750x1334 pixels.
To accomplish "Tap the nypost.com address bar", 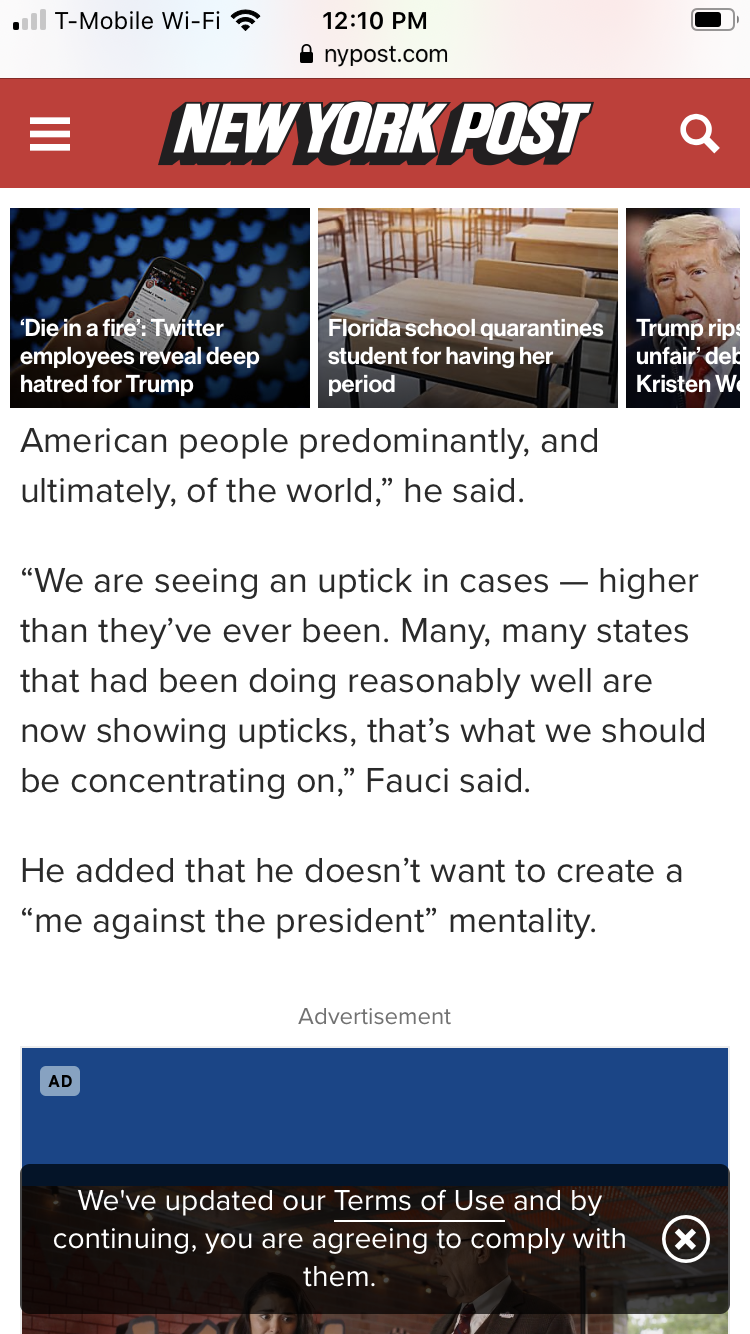I will [374, 54].
